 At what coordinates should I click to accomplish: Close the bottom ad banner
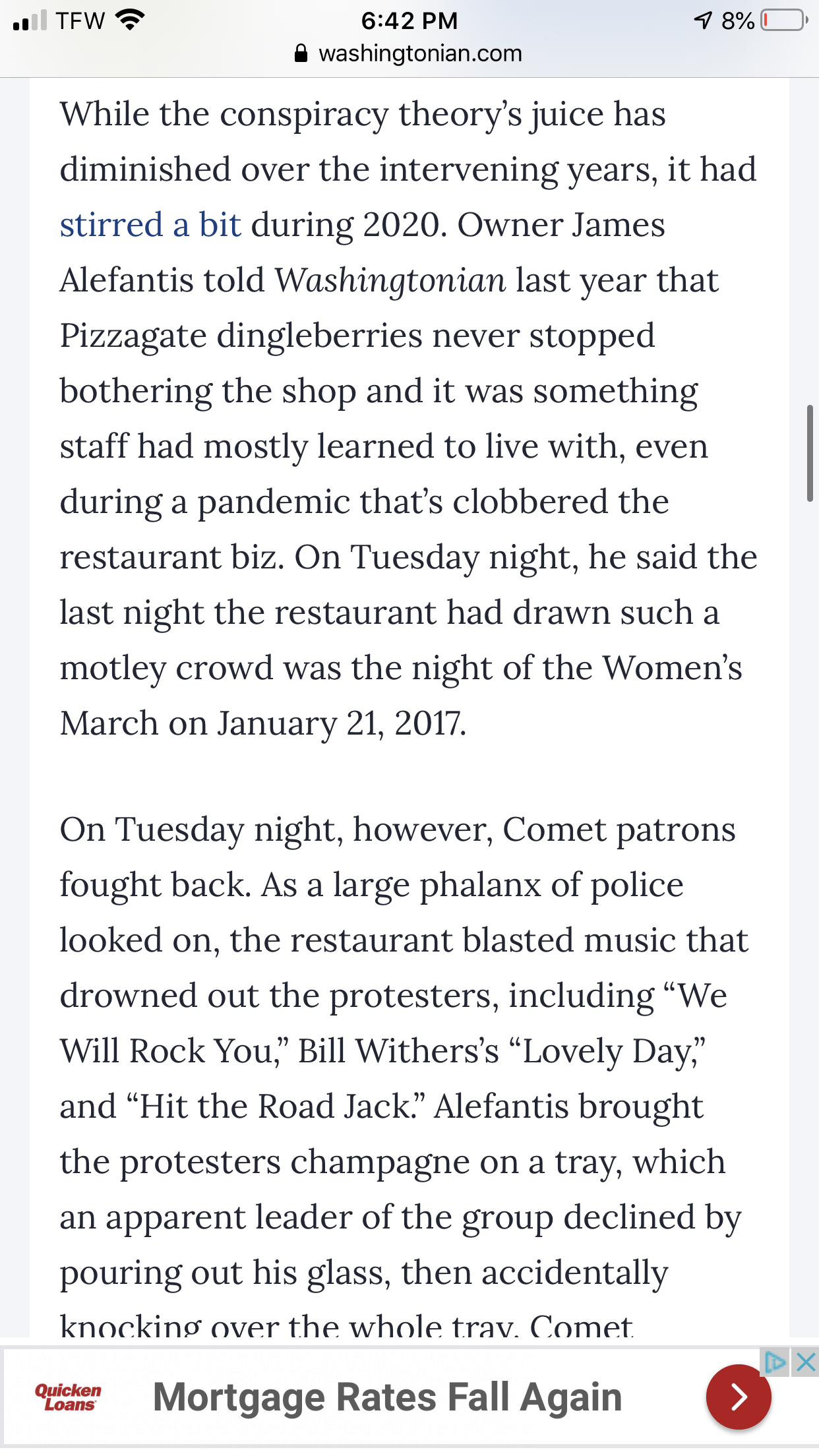pos(804,1362)
